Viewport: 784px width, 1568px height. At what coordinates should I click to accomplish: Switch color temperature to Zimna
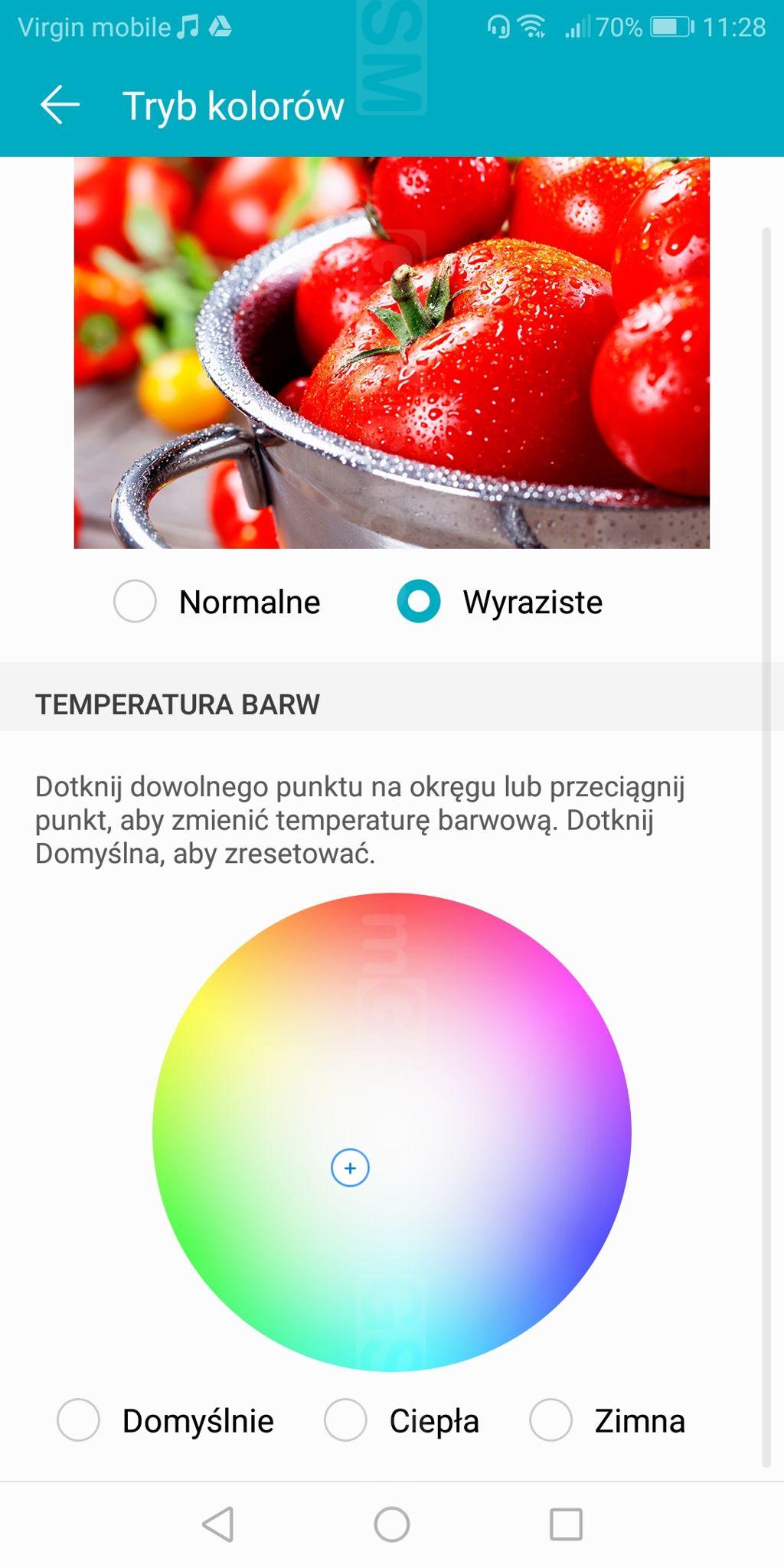550,1420
